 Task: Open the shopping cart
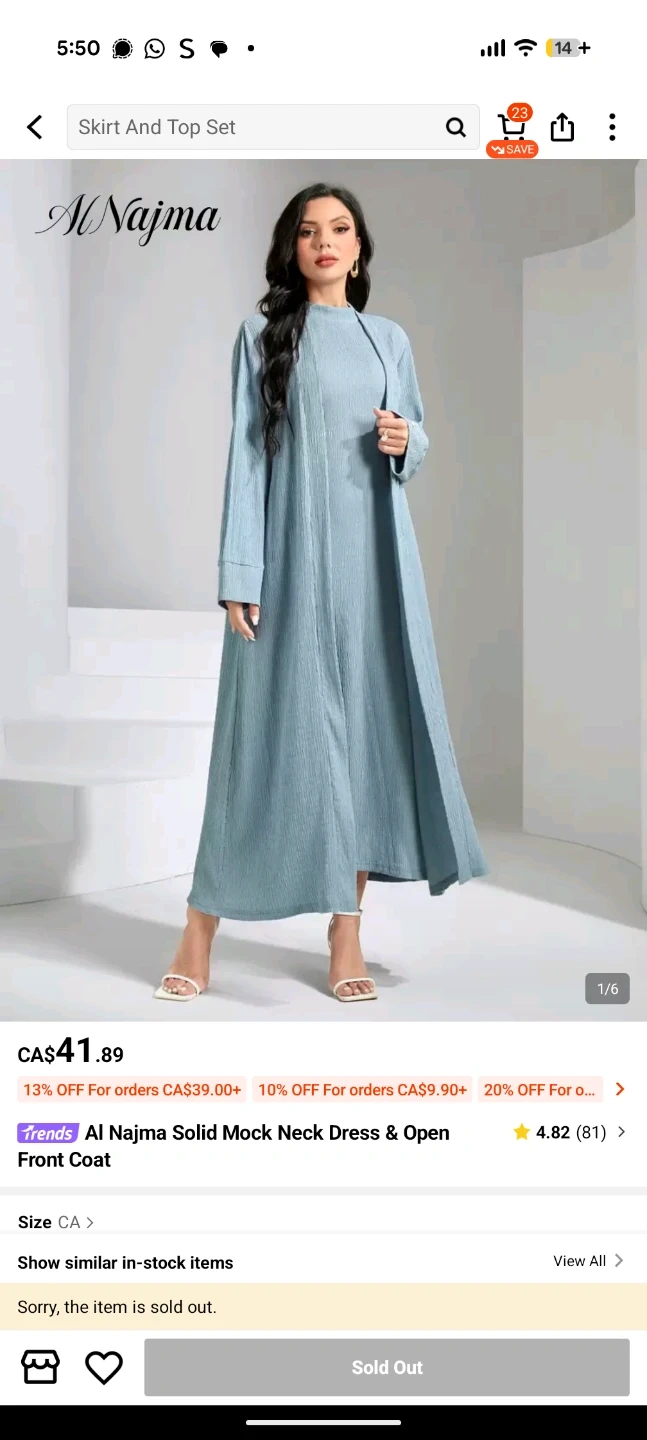coord(512,129)
